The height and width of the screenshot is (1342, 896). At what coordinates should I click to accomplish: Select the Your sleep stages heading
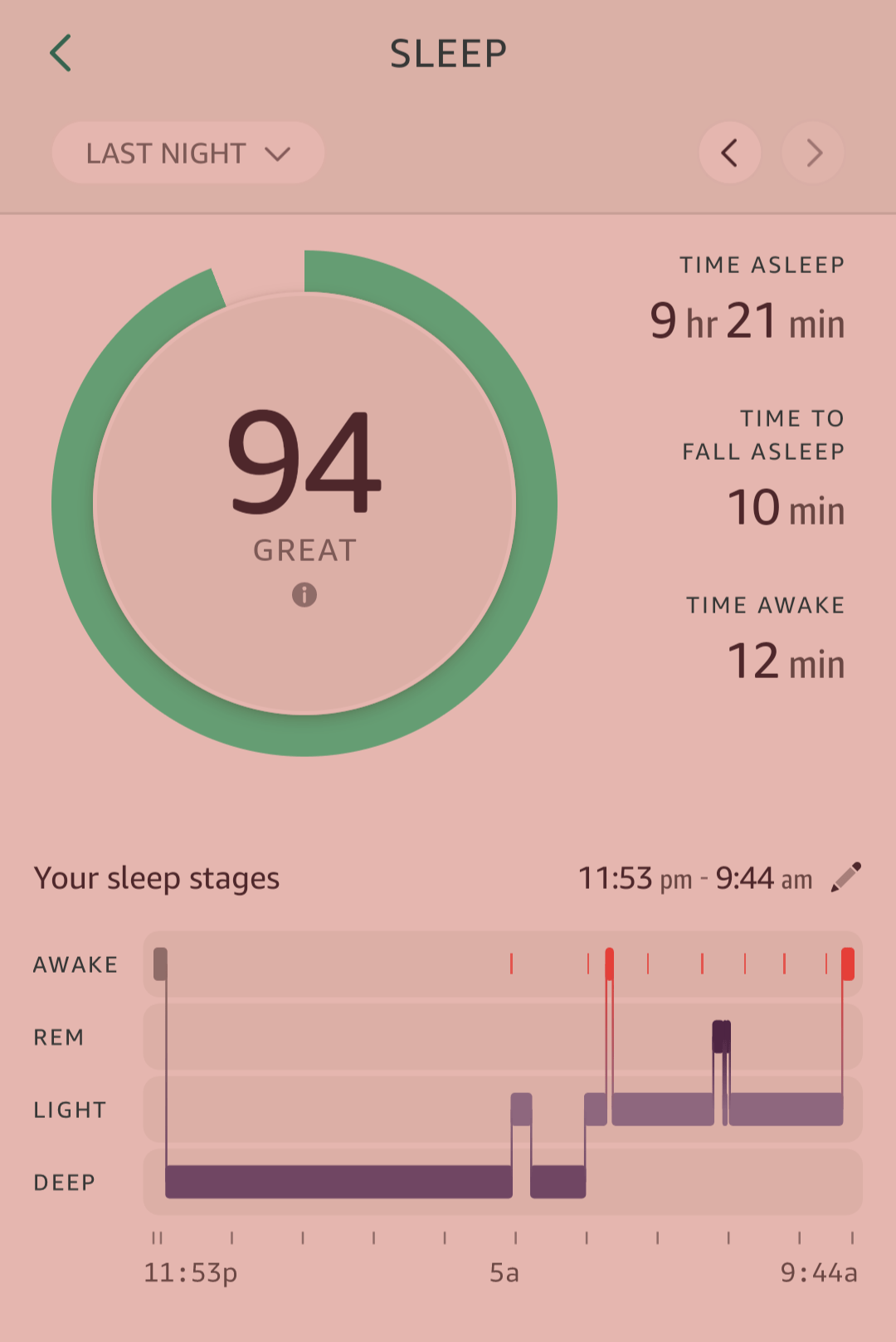click(156, 877)
